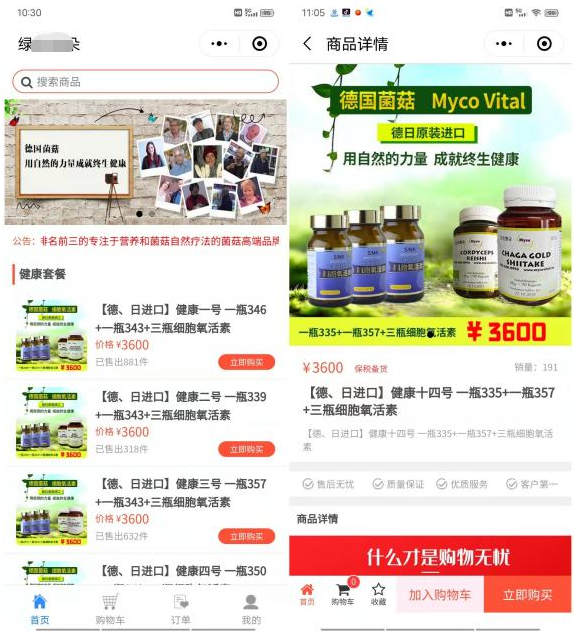574x635 pixels.
Task: Purchase the 健康三号 package via 立即购买
Action: pos(246,536)
